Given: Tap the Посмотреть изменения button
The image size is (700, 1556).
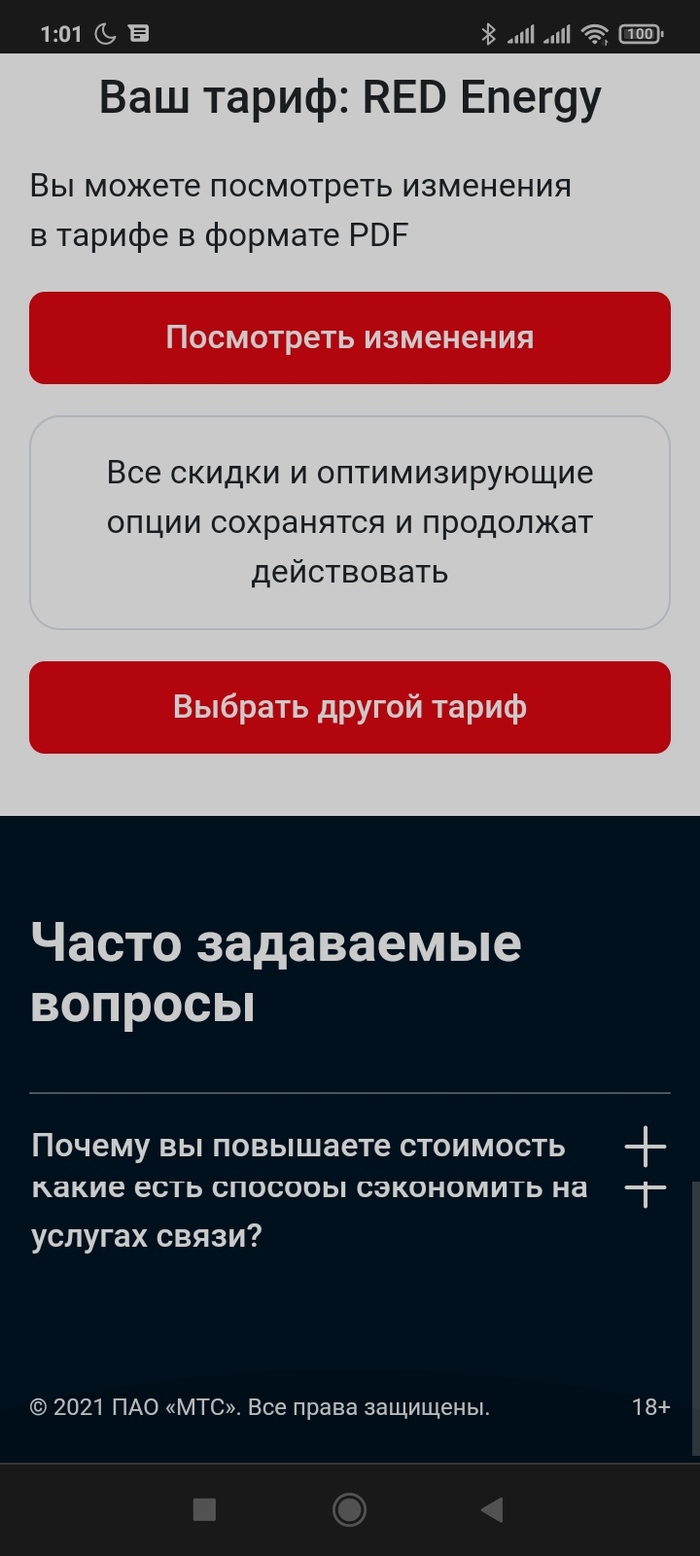Looking at the screenshot, I should click(349, 338).
